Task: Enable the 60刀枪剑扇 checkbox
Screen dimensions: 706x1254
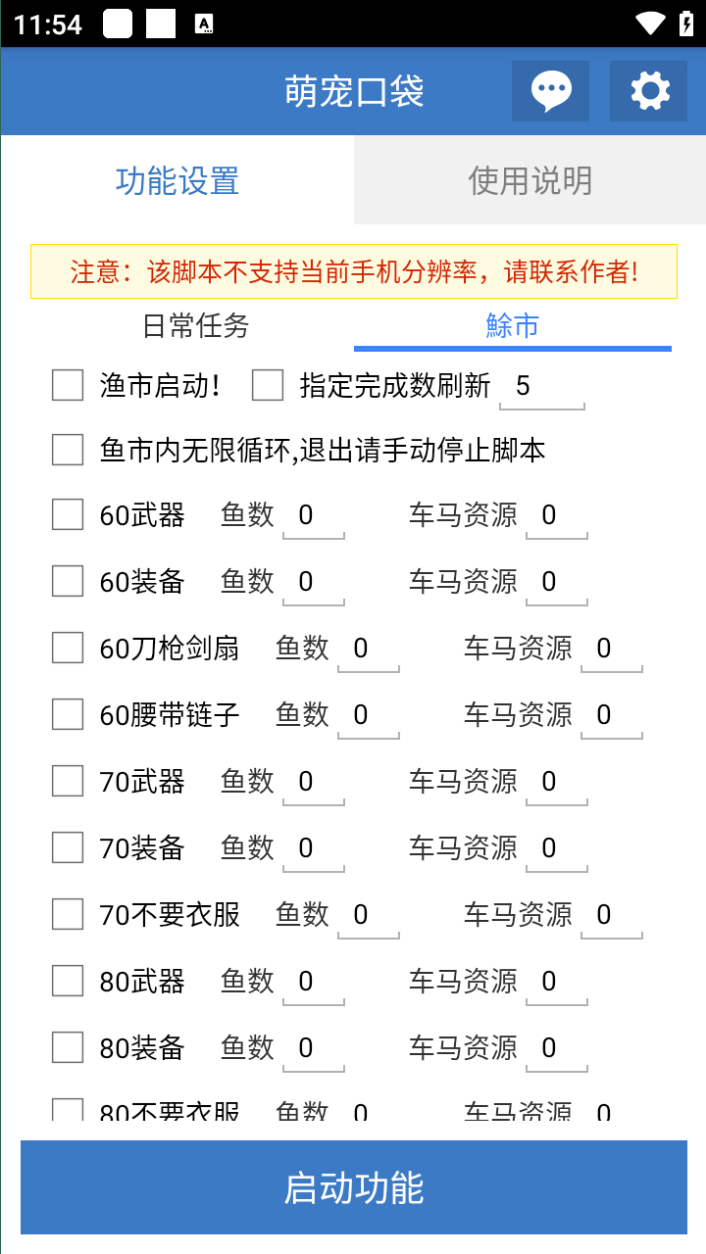Action: click(x=68, y=648)
